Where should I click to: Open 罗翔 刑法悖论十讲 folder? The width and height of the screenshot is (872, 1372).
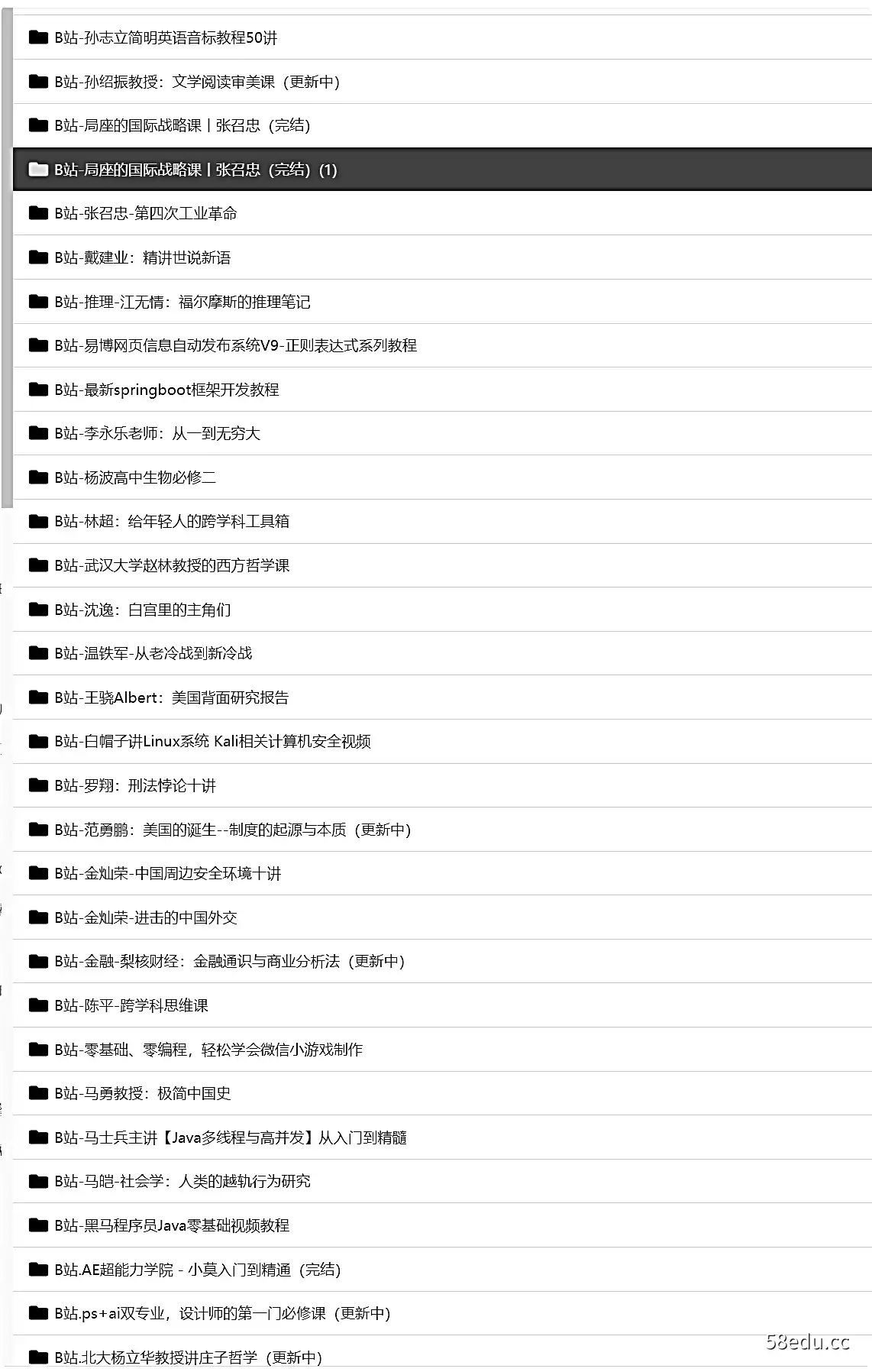135,785
